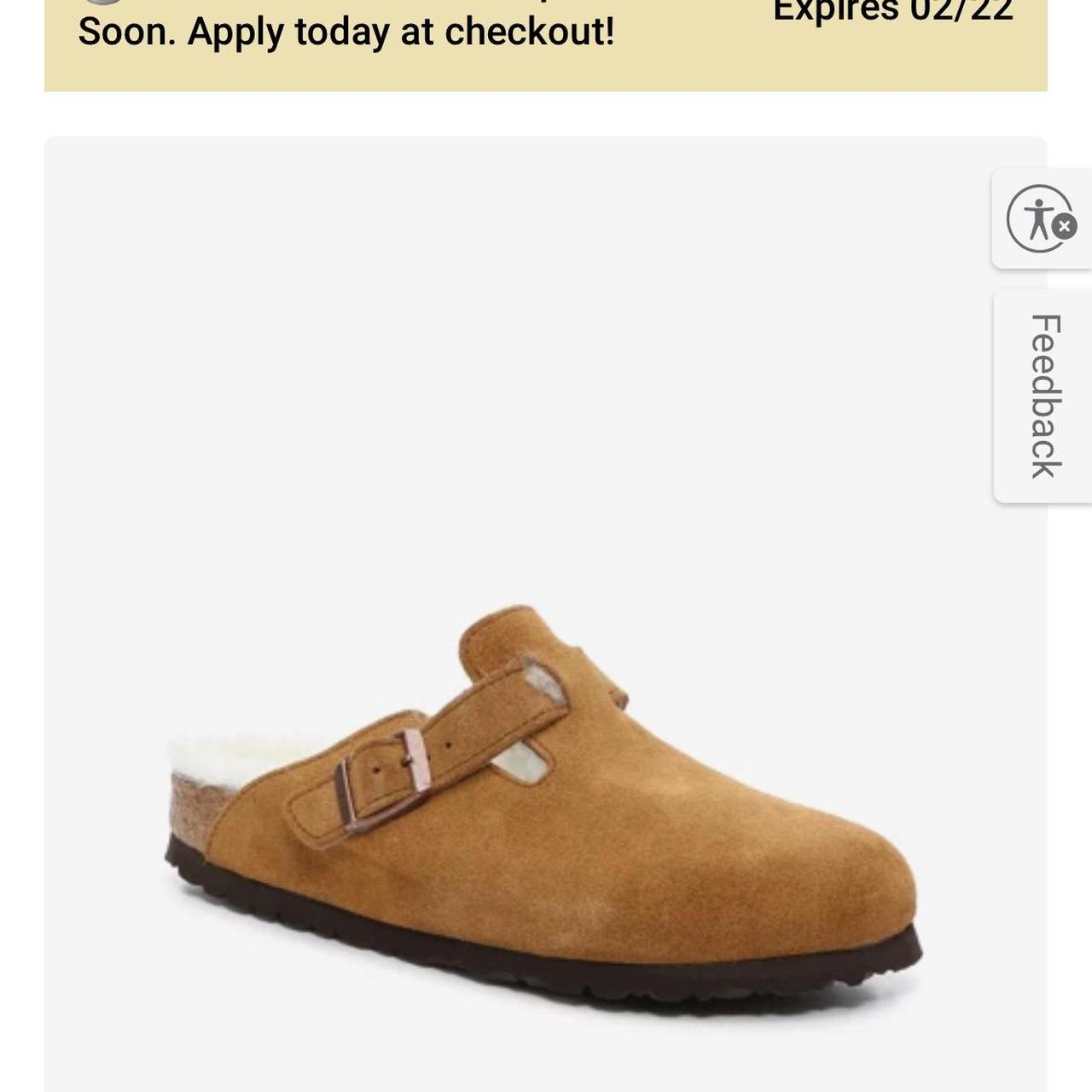
Task: Dismiss the accessibility widget with its X
Action: pos(1064,227)
